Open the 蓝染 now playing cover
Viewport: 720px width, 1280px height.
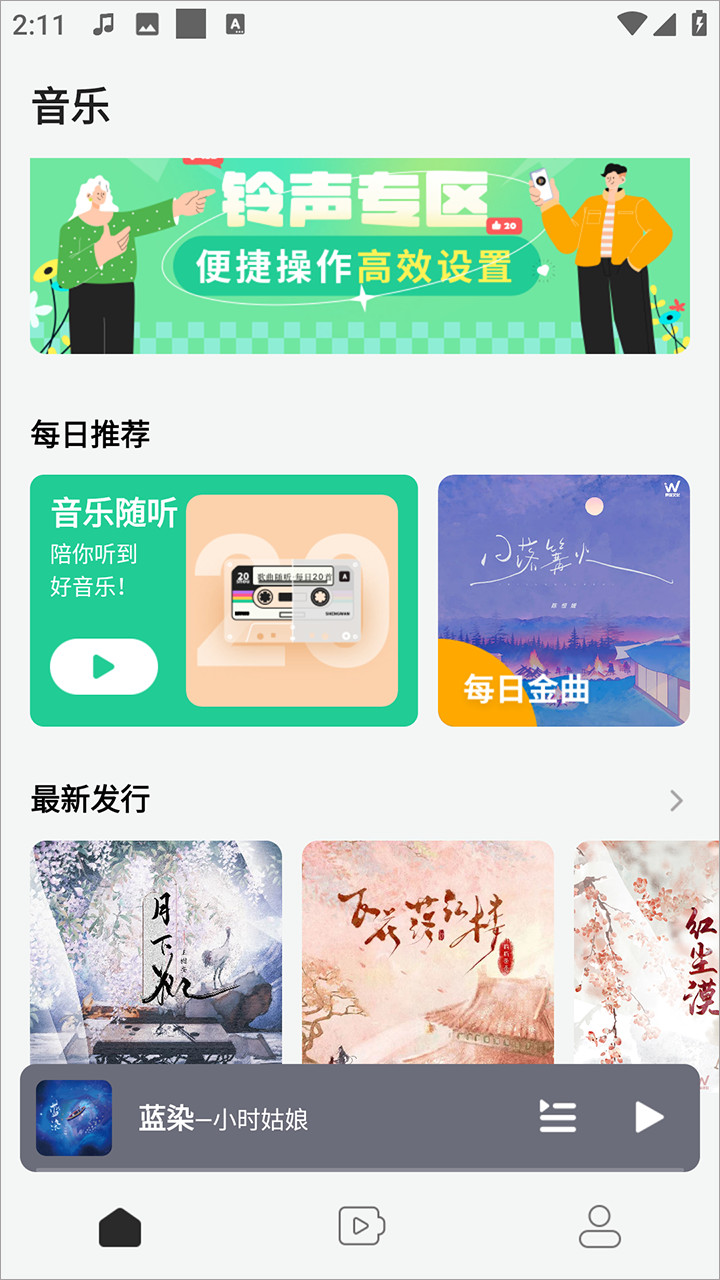[x=74, y=1118]
